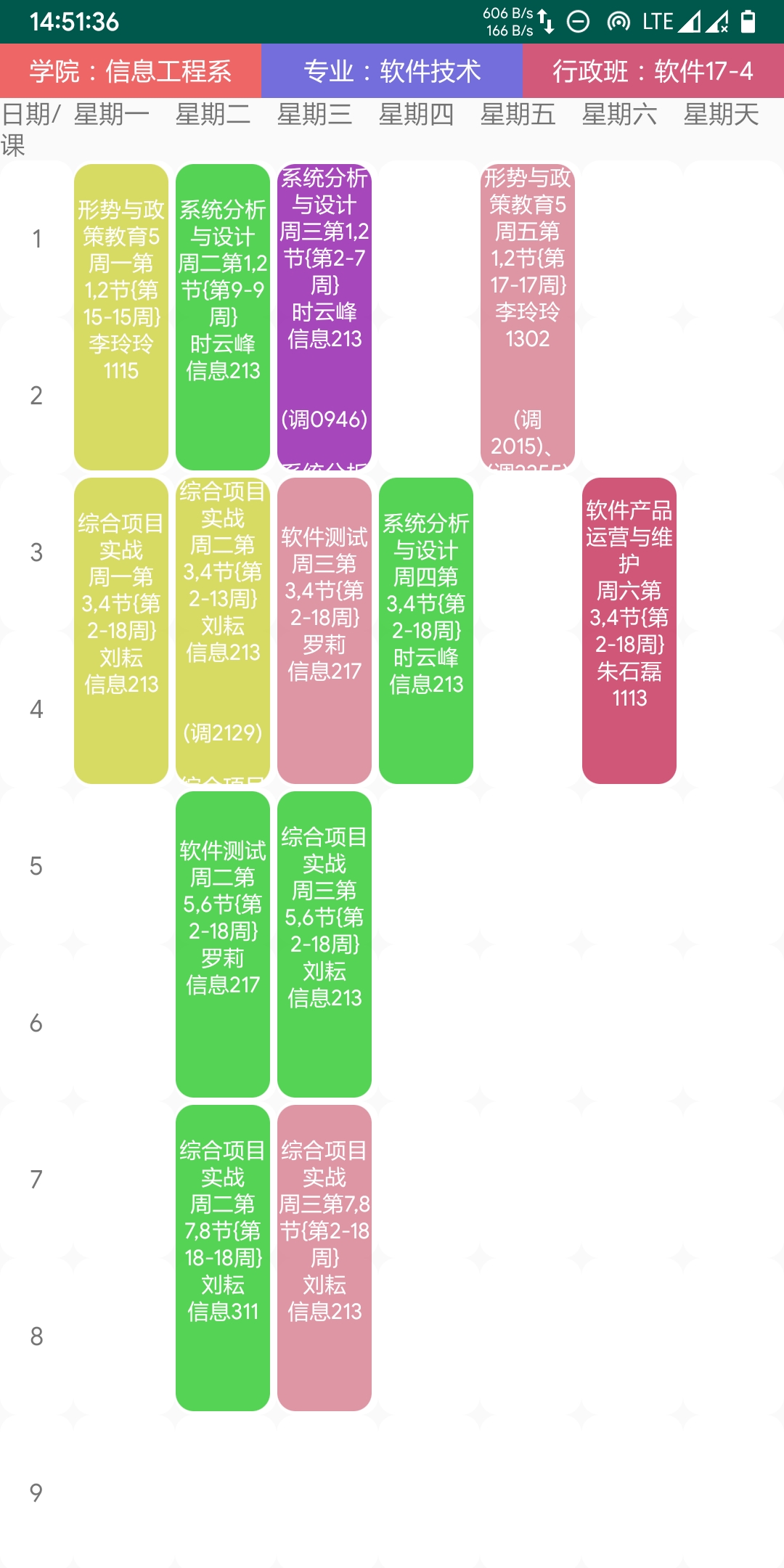The width and height of the screenshot is (784, 1568).
Task: Open Wednesday's purple 系统分析与设计 card
Action: pyautogui.click(x=324, y=317)
